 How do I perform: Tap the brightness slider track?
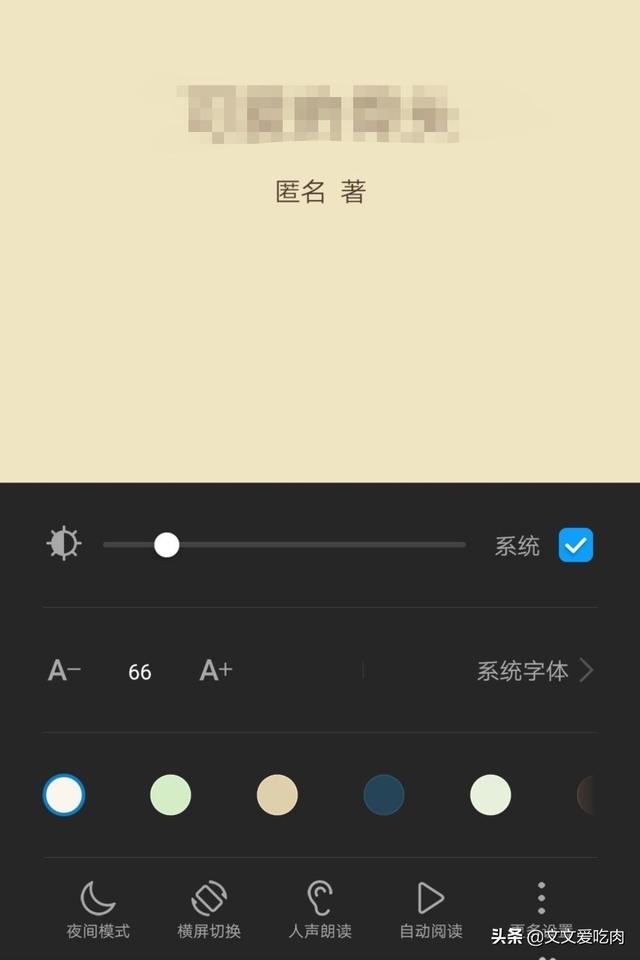coord(320,545)
